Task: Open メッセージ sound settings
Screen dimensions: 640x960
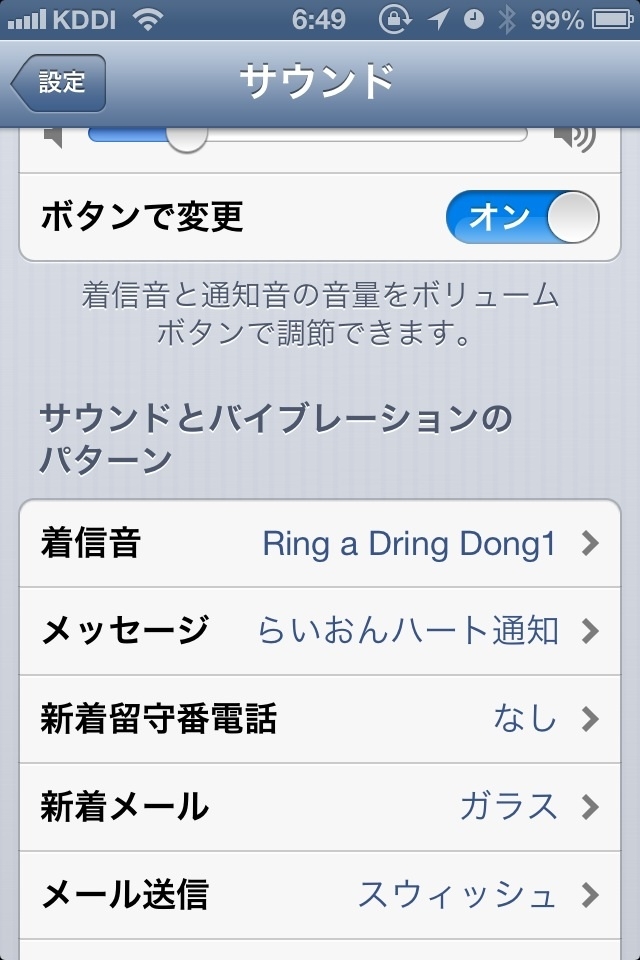Action: coord(320,631)
